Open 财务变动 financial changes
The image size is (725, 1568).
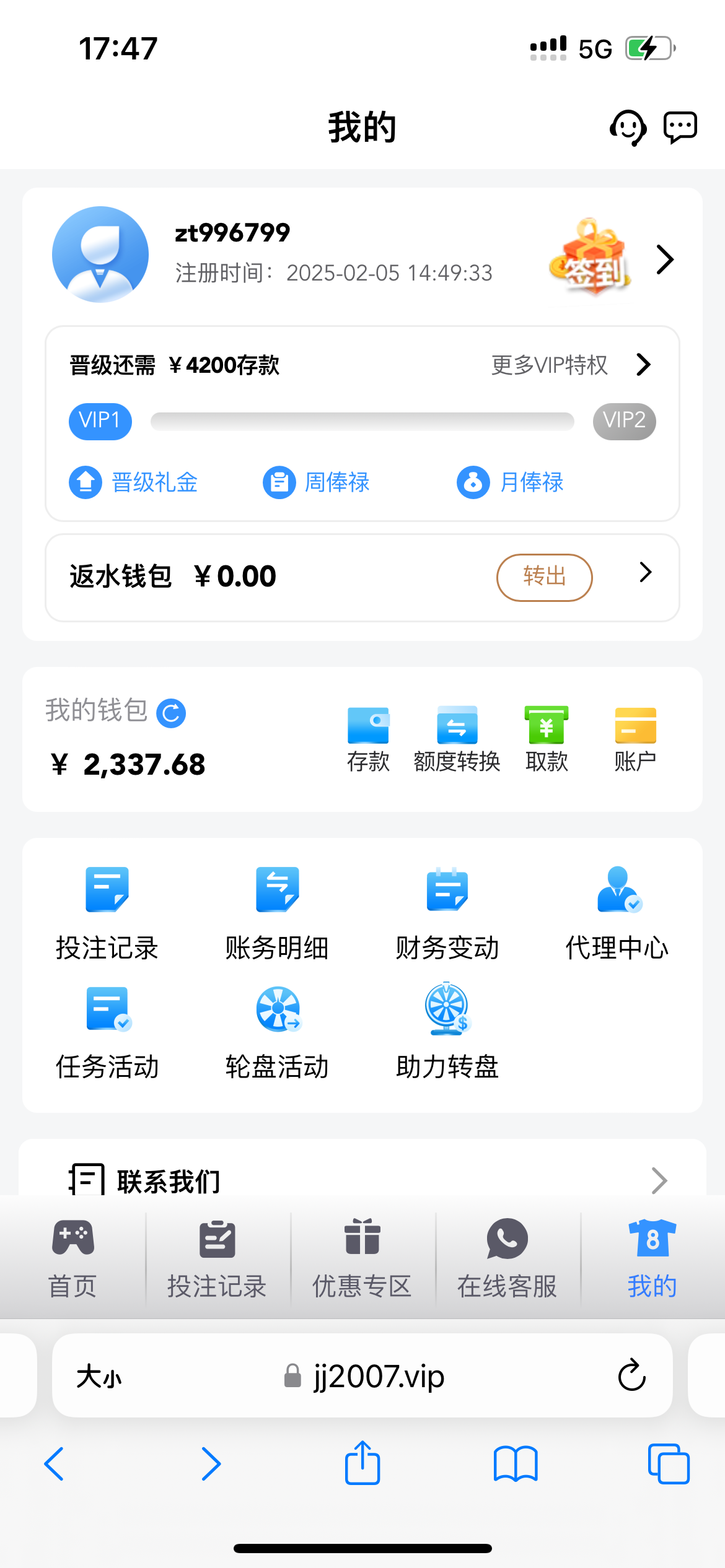pyautogui.click(x=447, y=913)
